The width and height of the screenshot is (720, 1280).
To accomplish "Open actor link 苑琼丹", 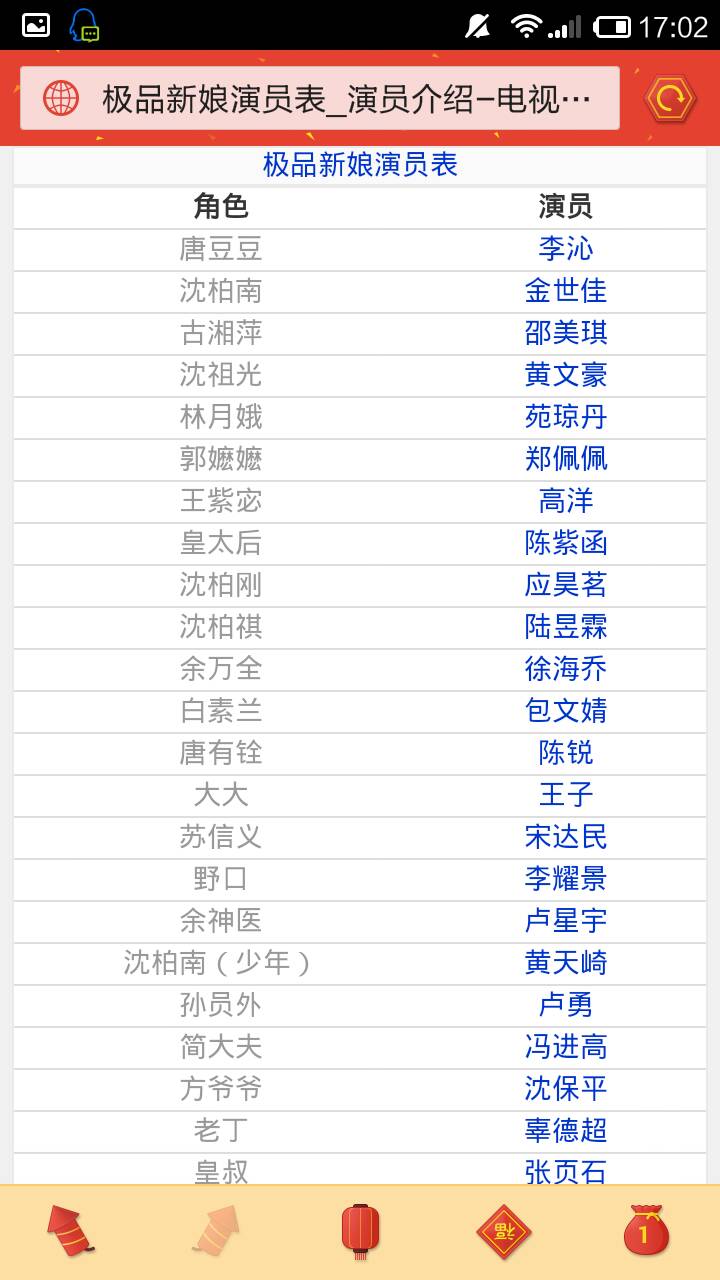I will [x=565, y=417].
